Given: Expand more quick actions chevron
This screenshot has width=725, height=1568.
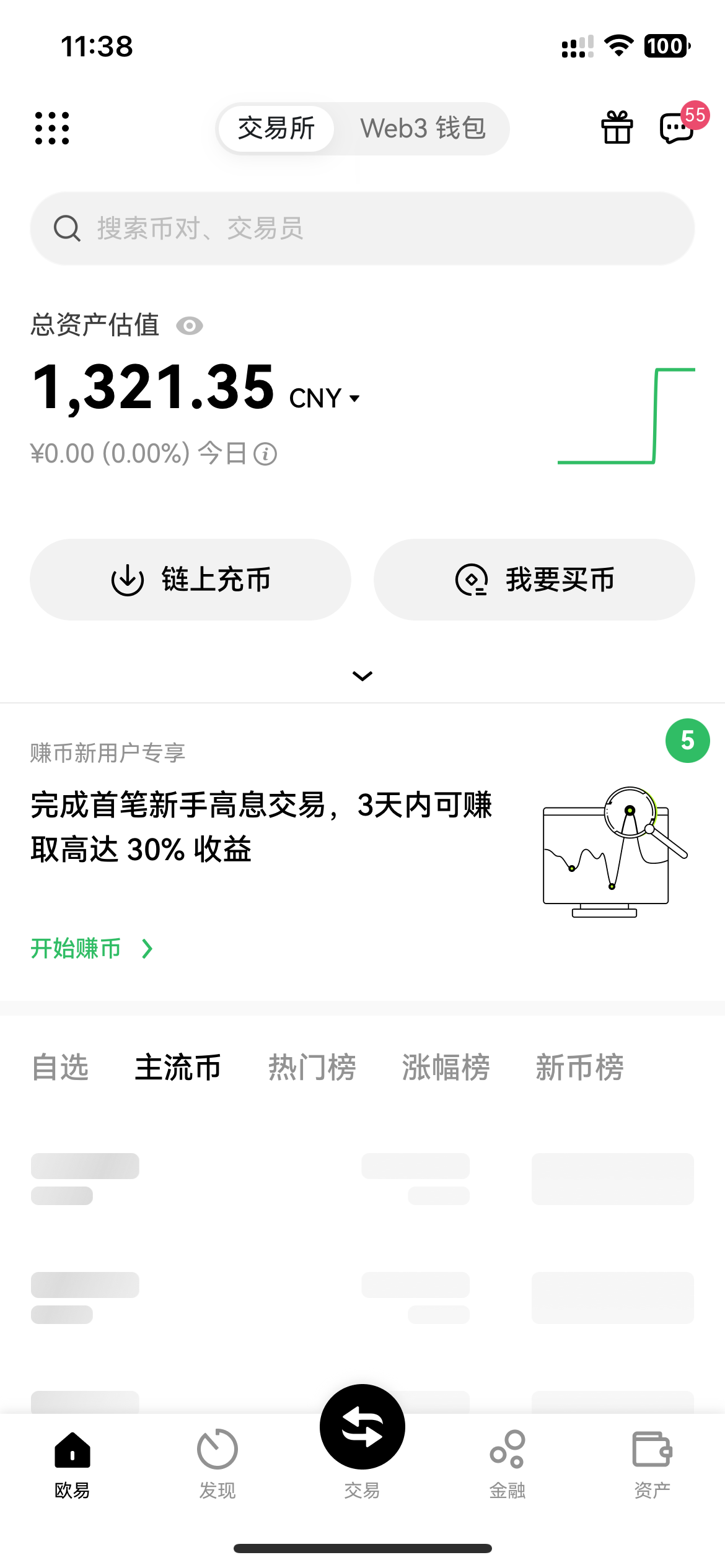Looking at the screenshot, I should [362, 676].
